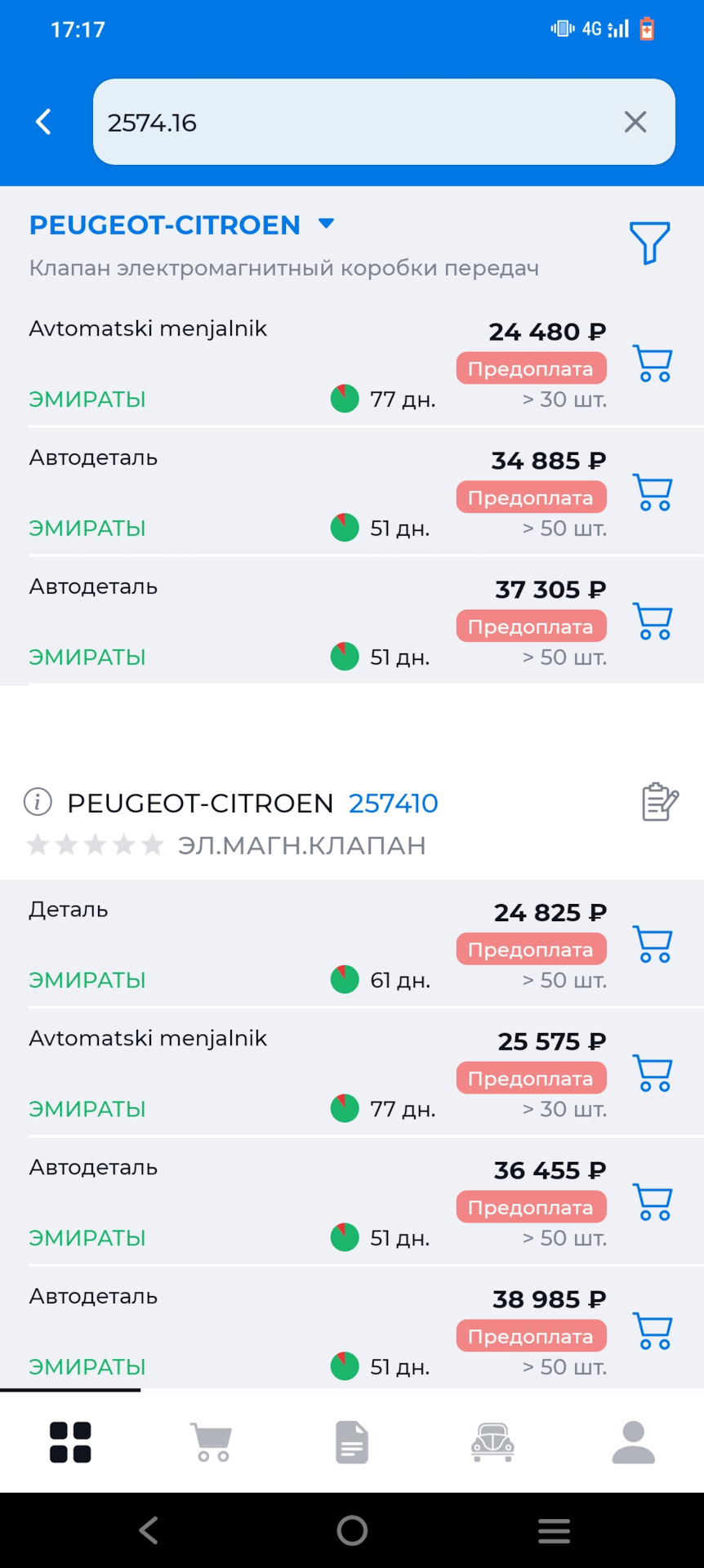
Task: Open part number 257410 link
Action: coord(393,804)
